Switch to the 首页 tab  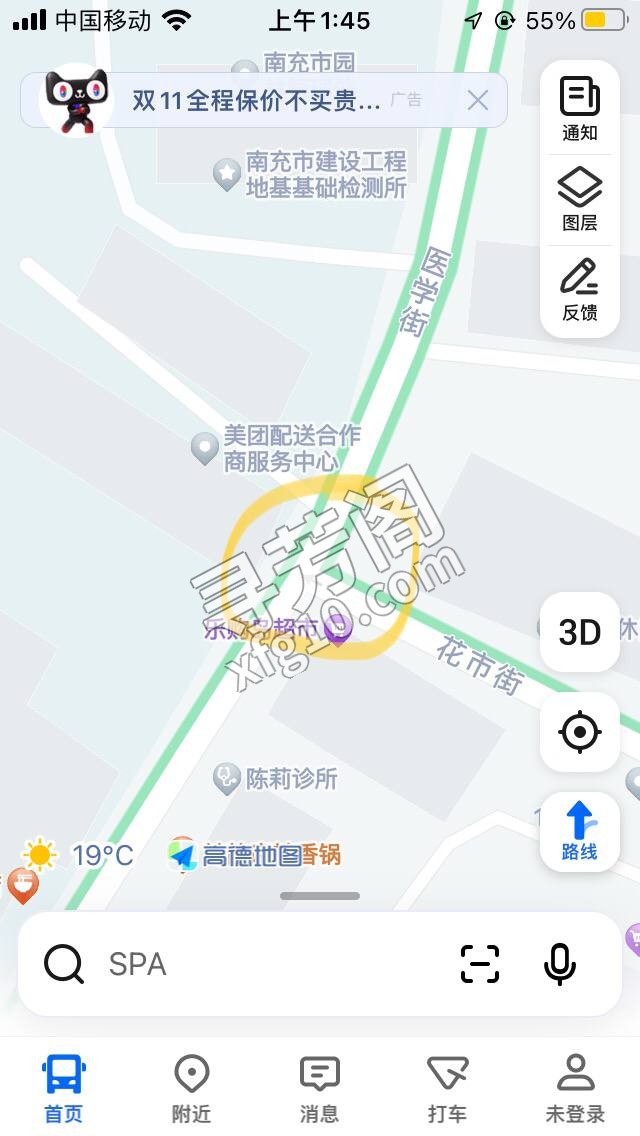point(64,1089)
